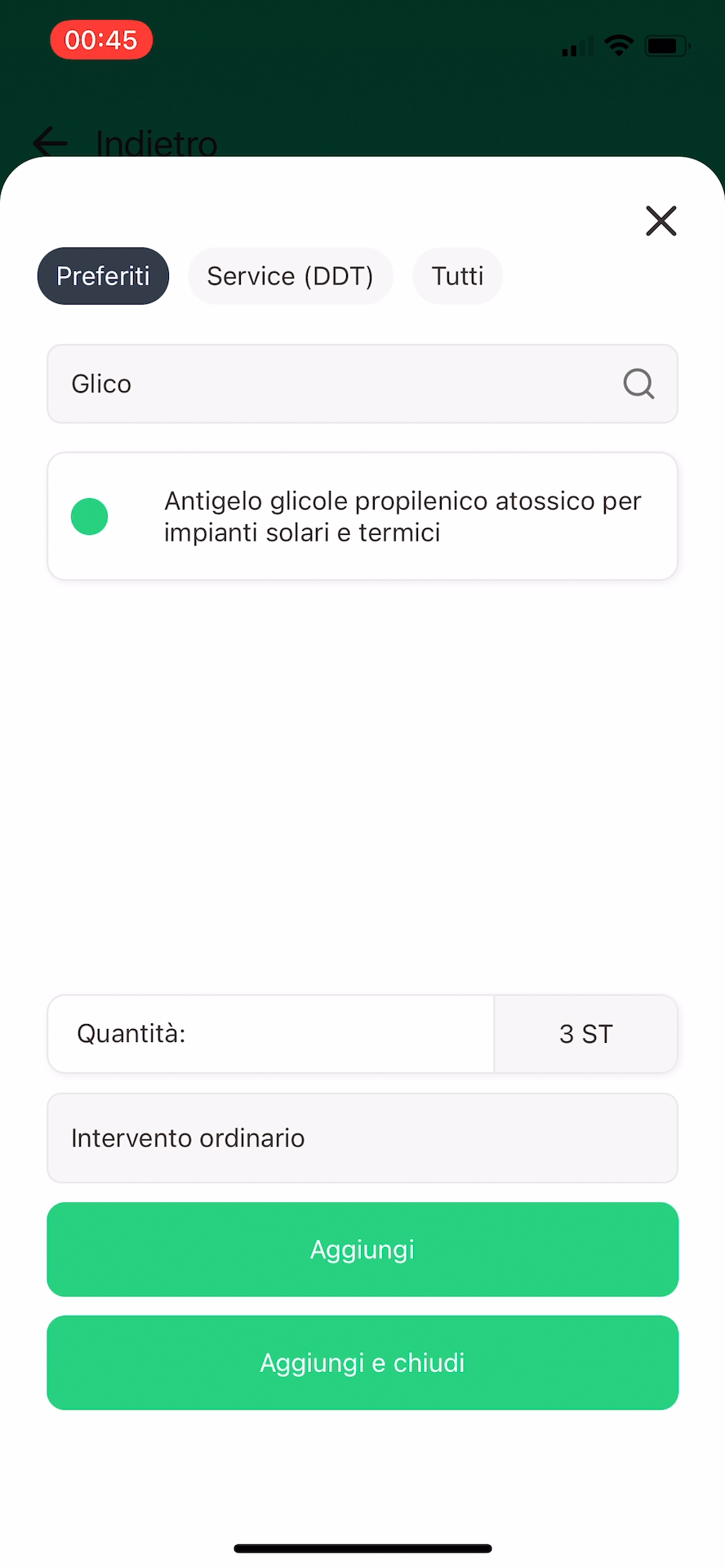This screenshot has height=1568, width=725.
Task: Tap the magnifier search icon
Action: point(638,384)
